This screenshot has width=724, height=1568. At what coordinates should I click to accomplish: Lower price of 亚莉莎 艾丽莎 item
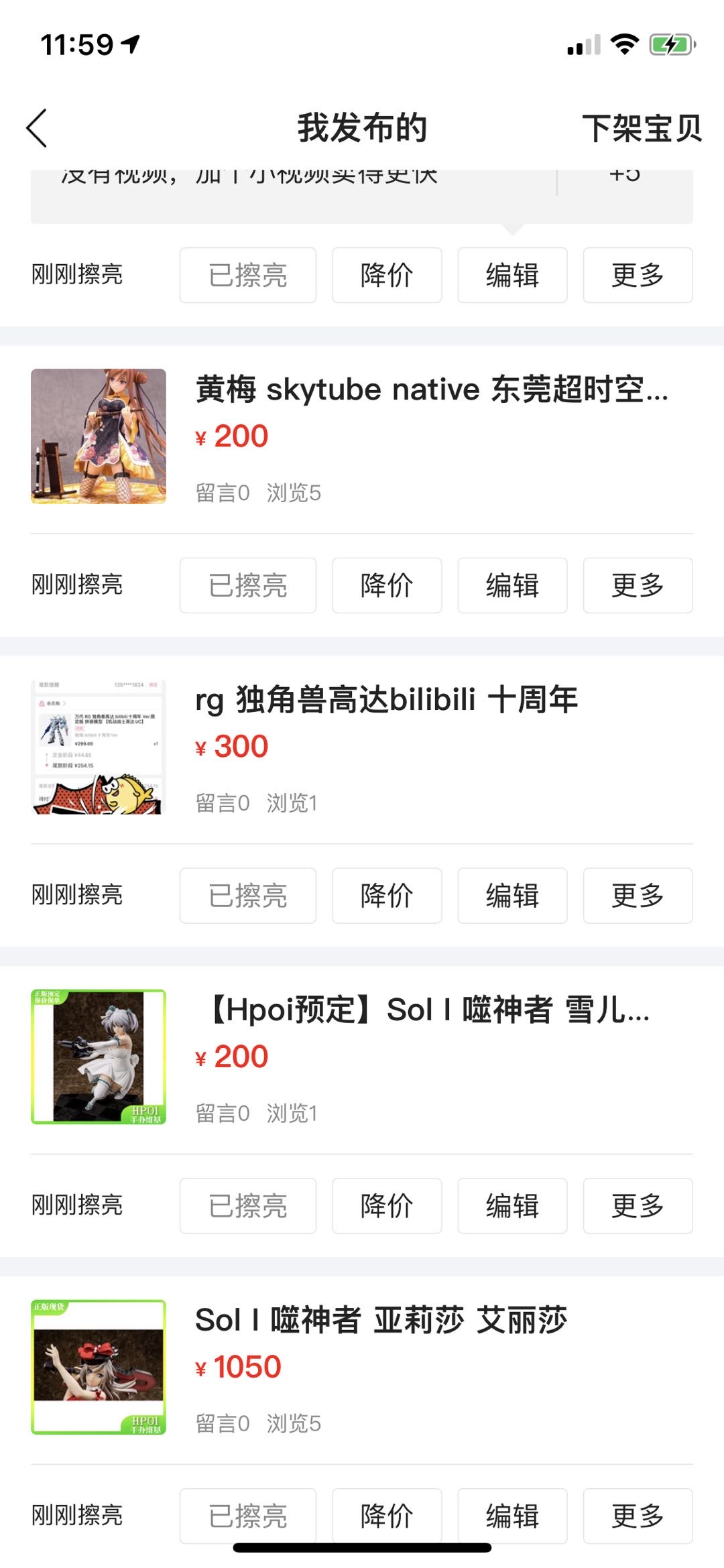point(387,1515)
